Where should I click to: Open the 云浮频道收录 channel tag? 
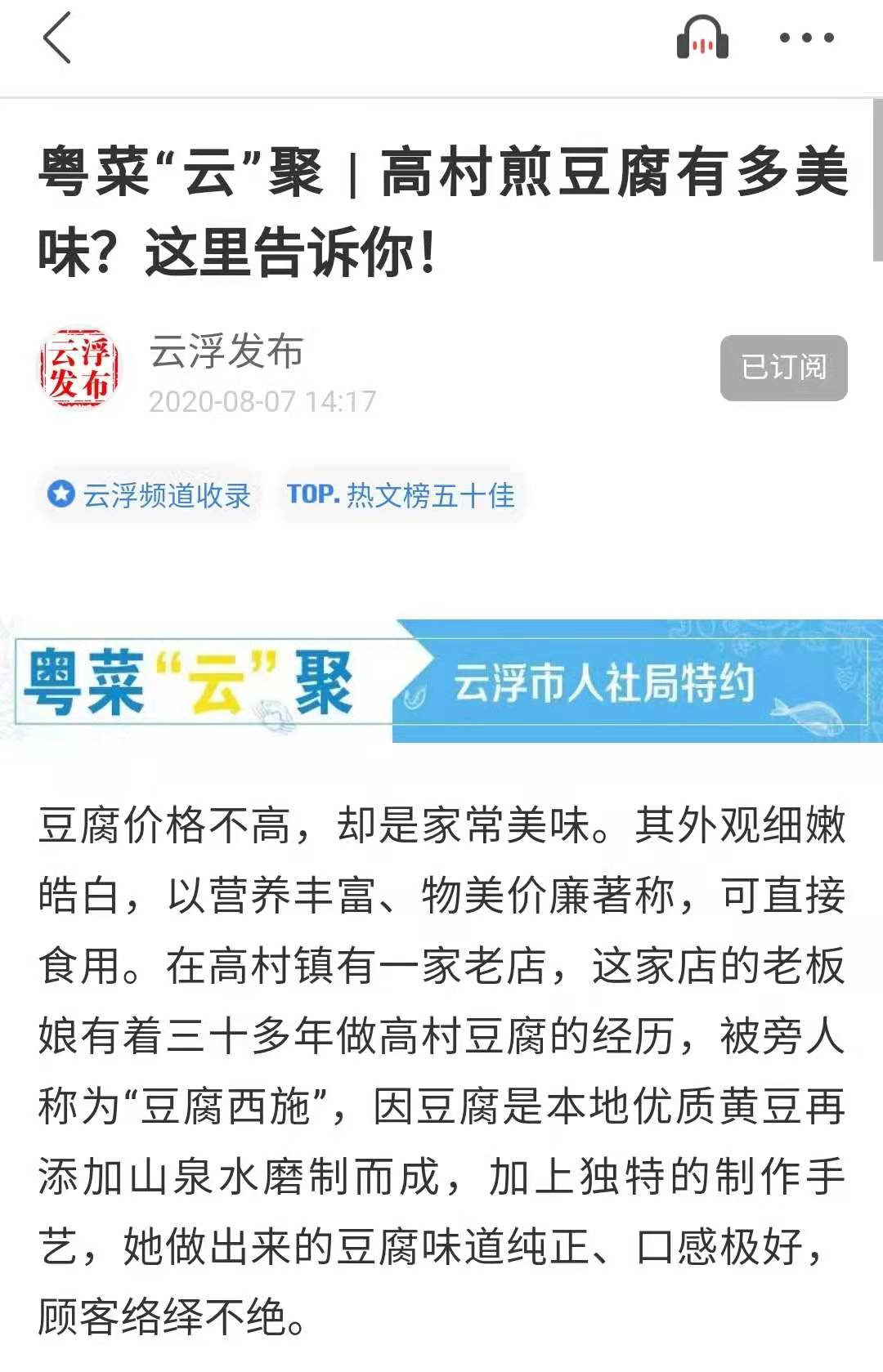pos(150,495)
